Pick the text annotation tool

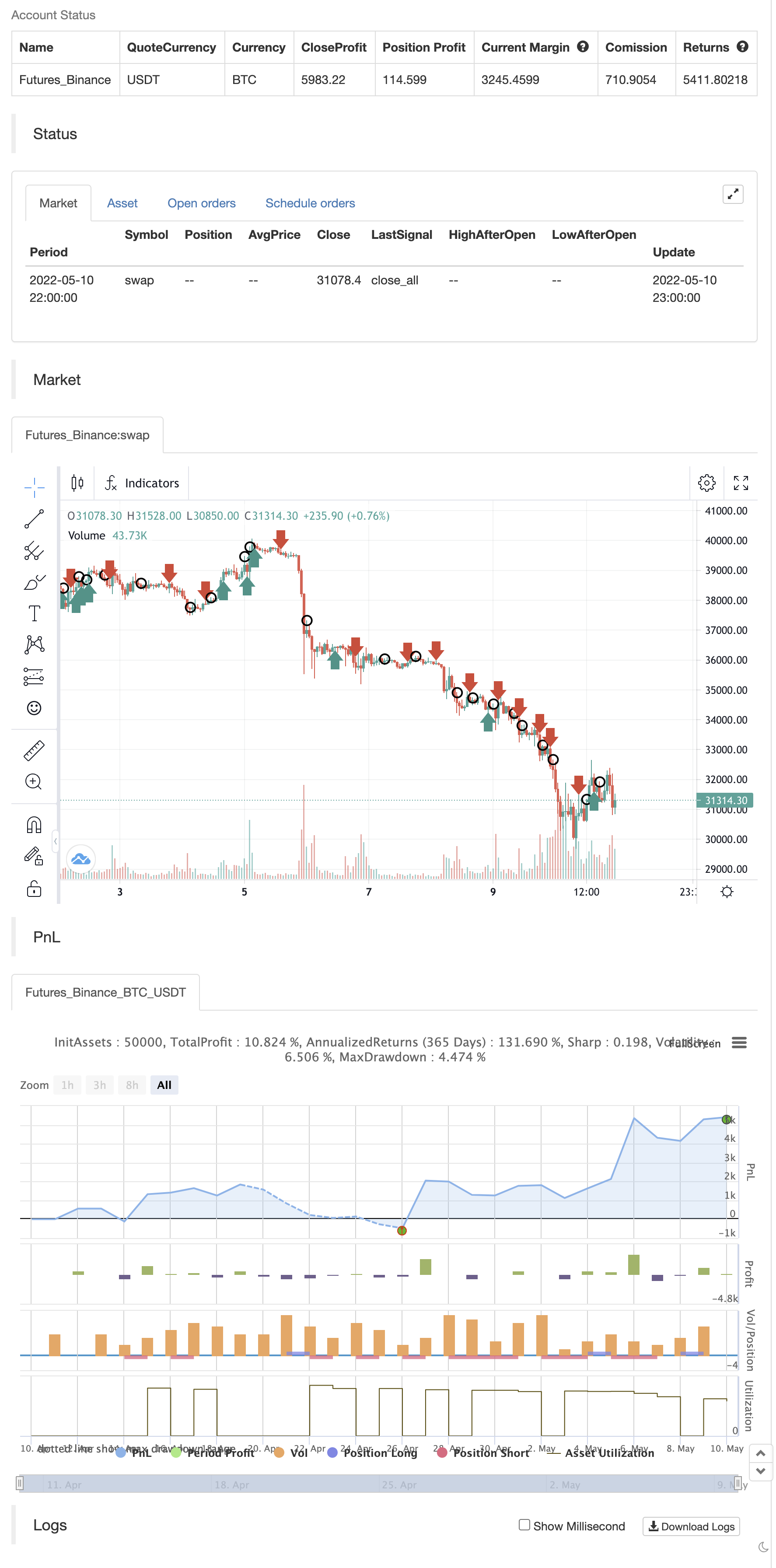coord(34,613)
